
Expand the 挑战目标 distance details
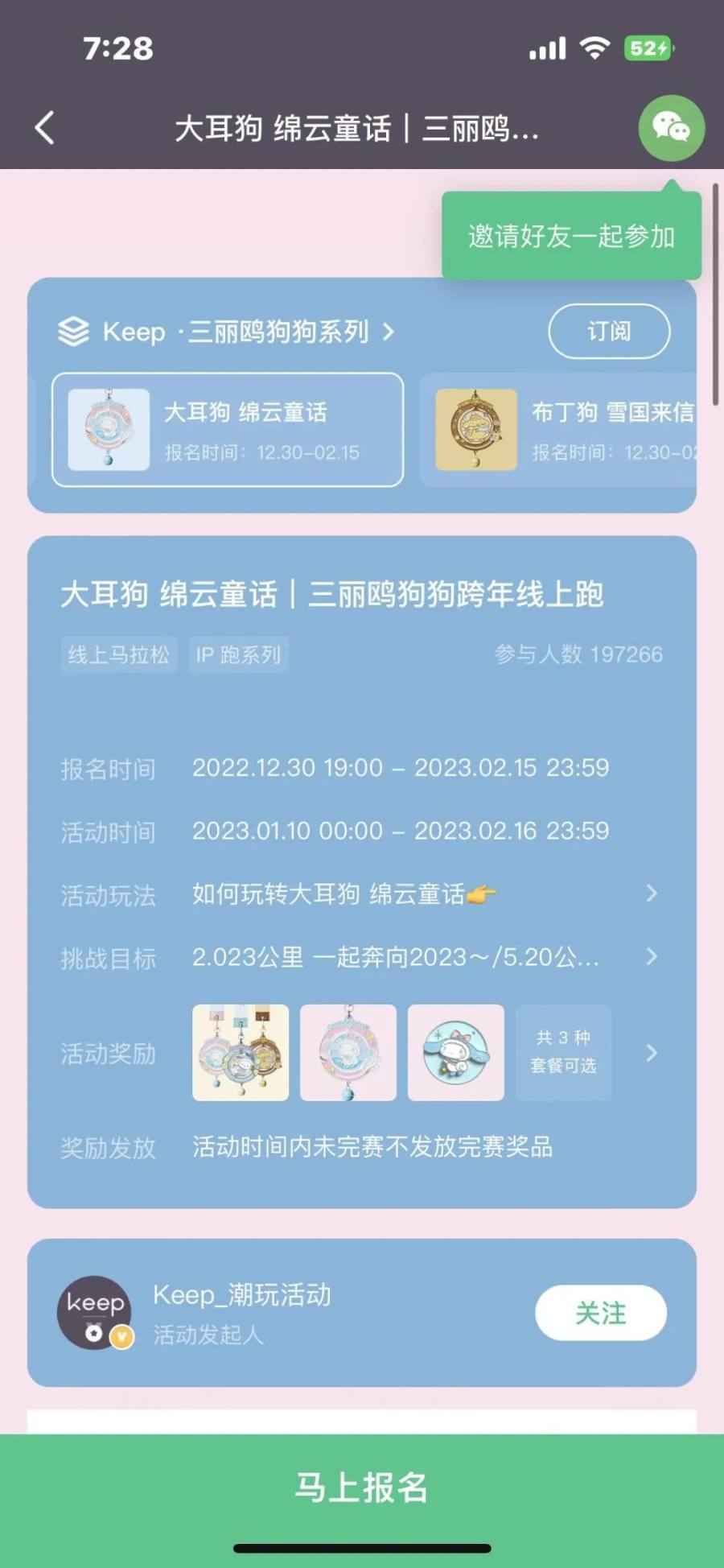click(424, 957)
